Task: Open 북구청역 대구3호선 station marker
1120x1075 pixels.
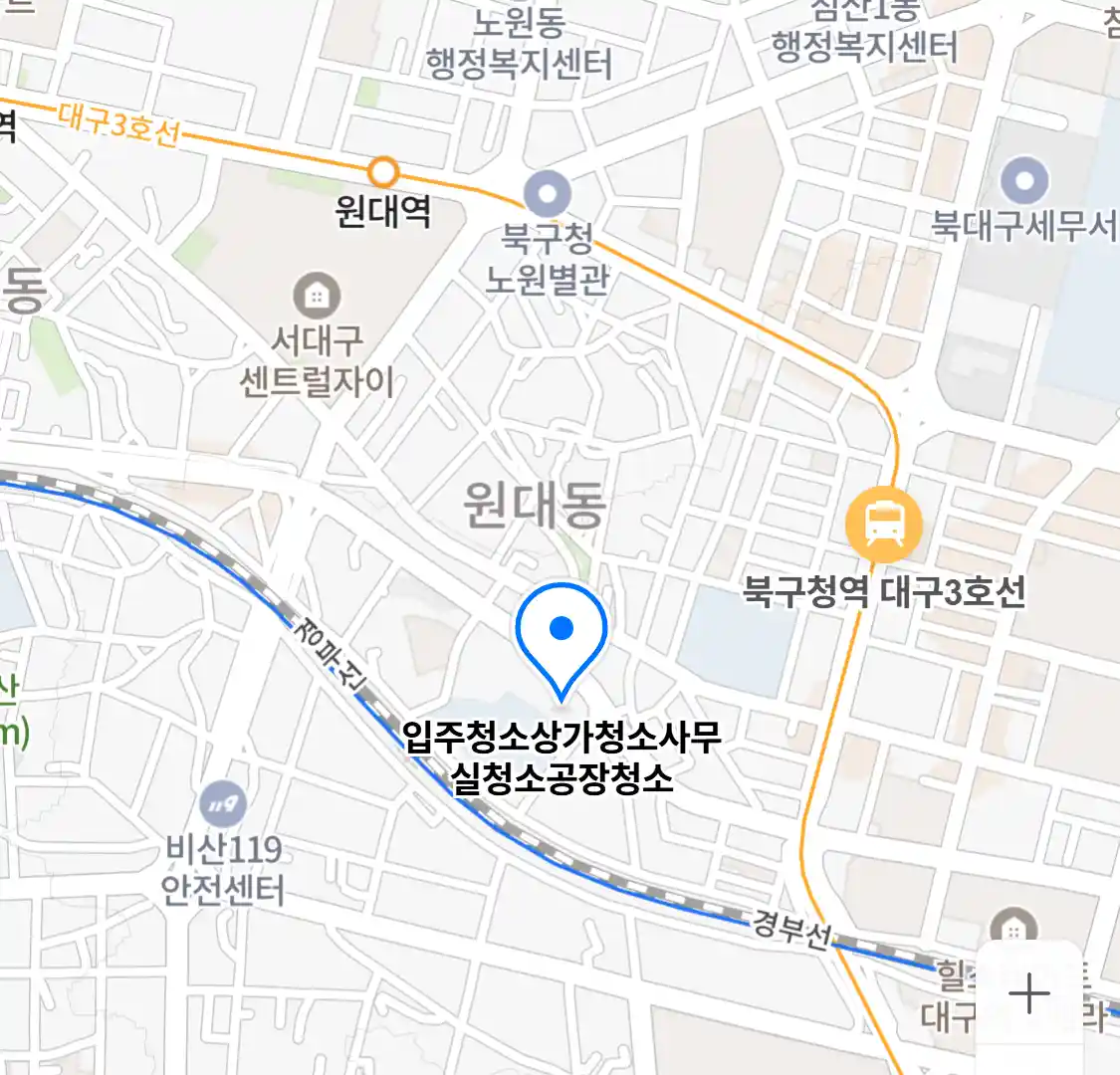Action: [x=883, y=525]
